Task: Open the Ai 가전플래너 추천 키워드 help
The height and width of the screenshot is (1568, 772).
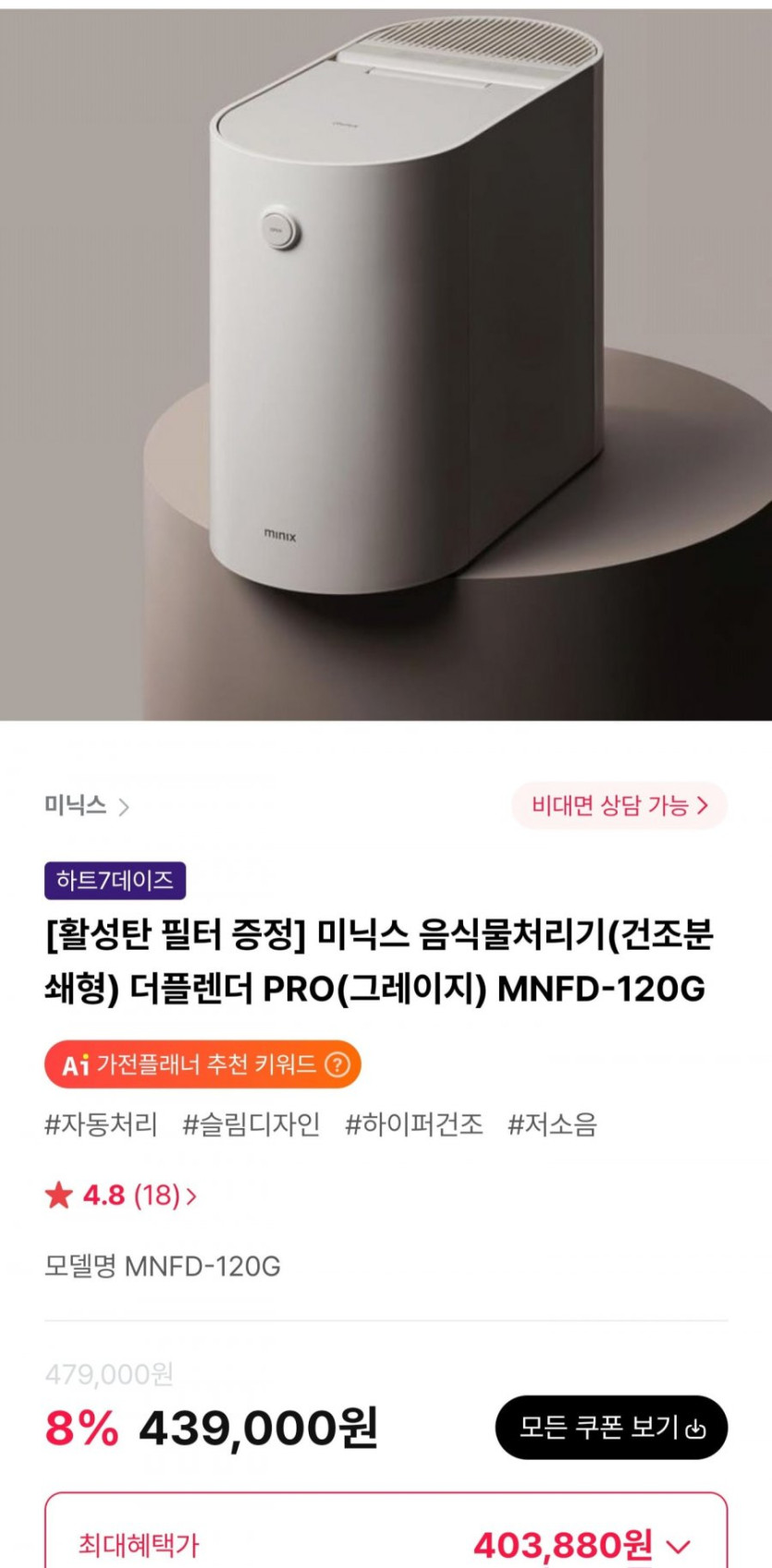Action: (x=338, y=1064)
